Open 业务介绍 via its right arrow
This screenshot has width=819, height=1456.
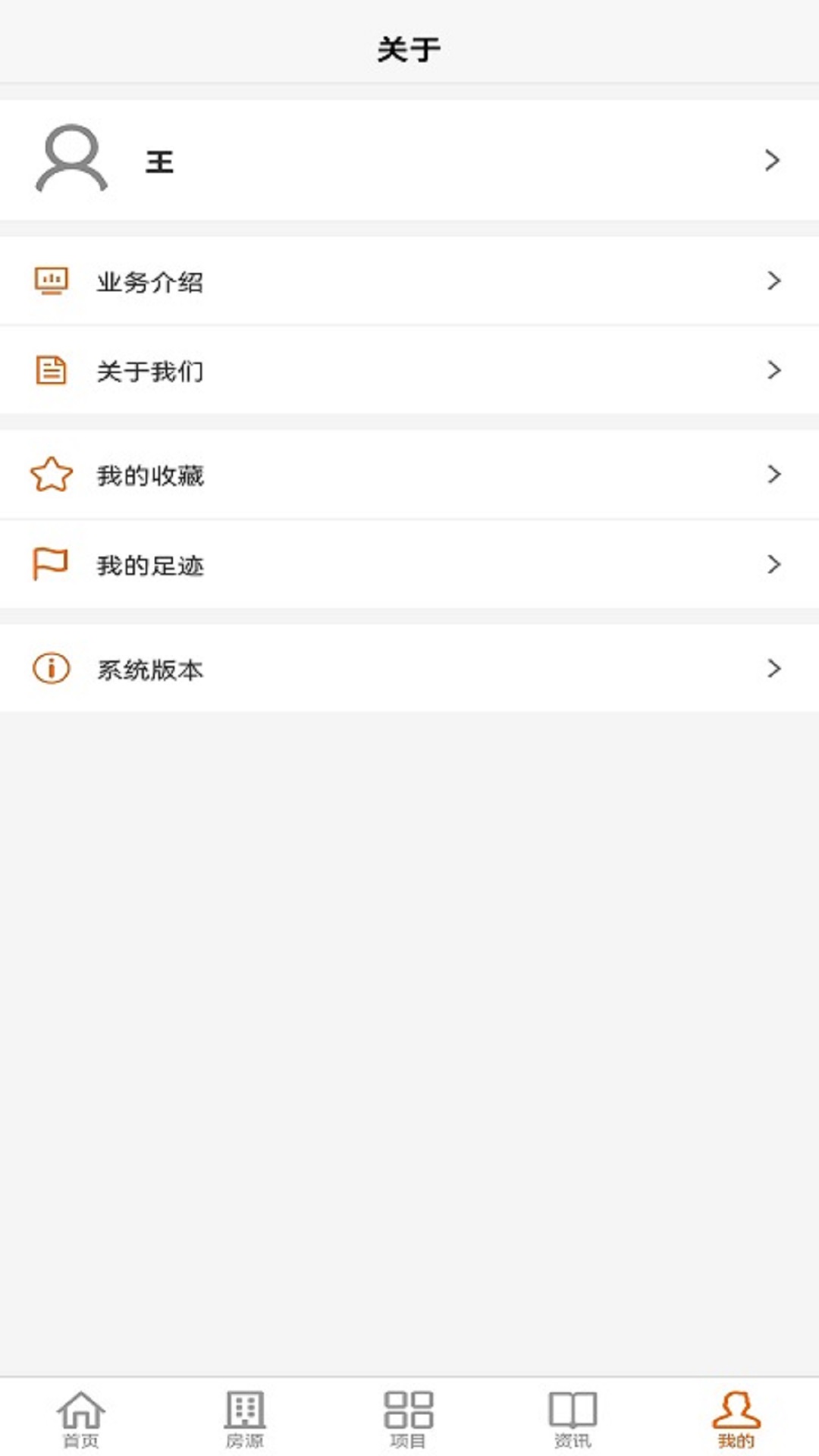click(773, 281)
